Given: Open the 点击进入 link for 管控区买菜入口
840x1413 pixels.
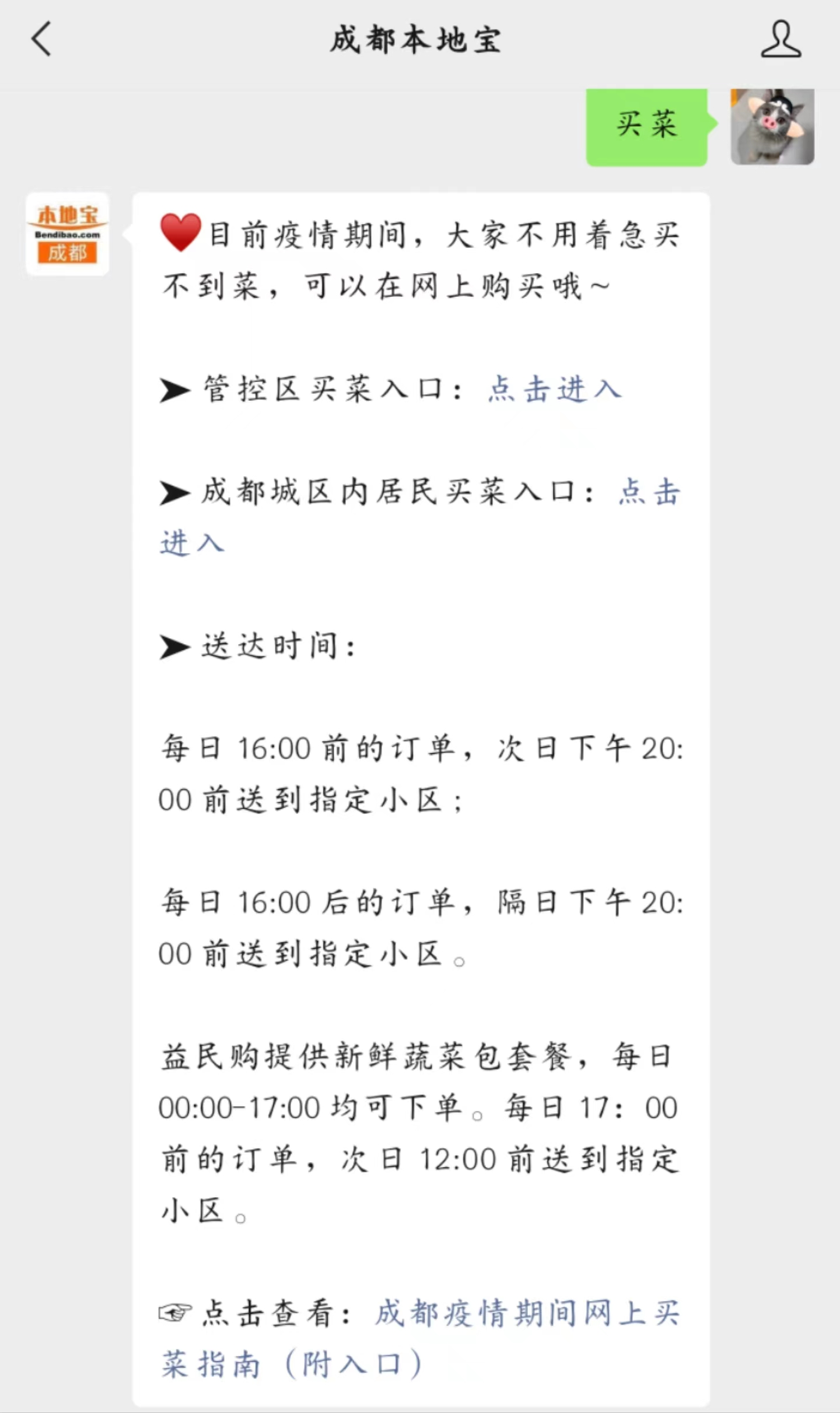Looking at the screenshot, I should 555,389.
